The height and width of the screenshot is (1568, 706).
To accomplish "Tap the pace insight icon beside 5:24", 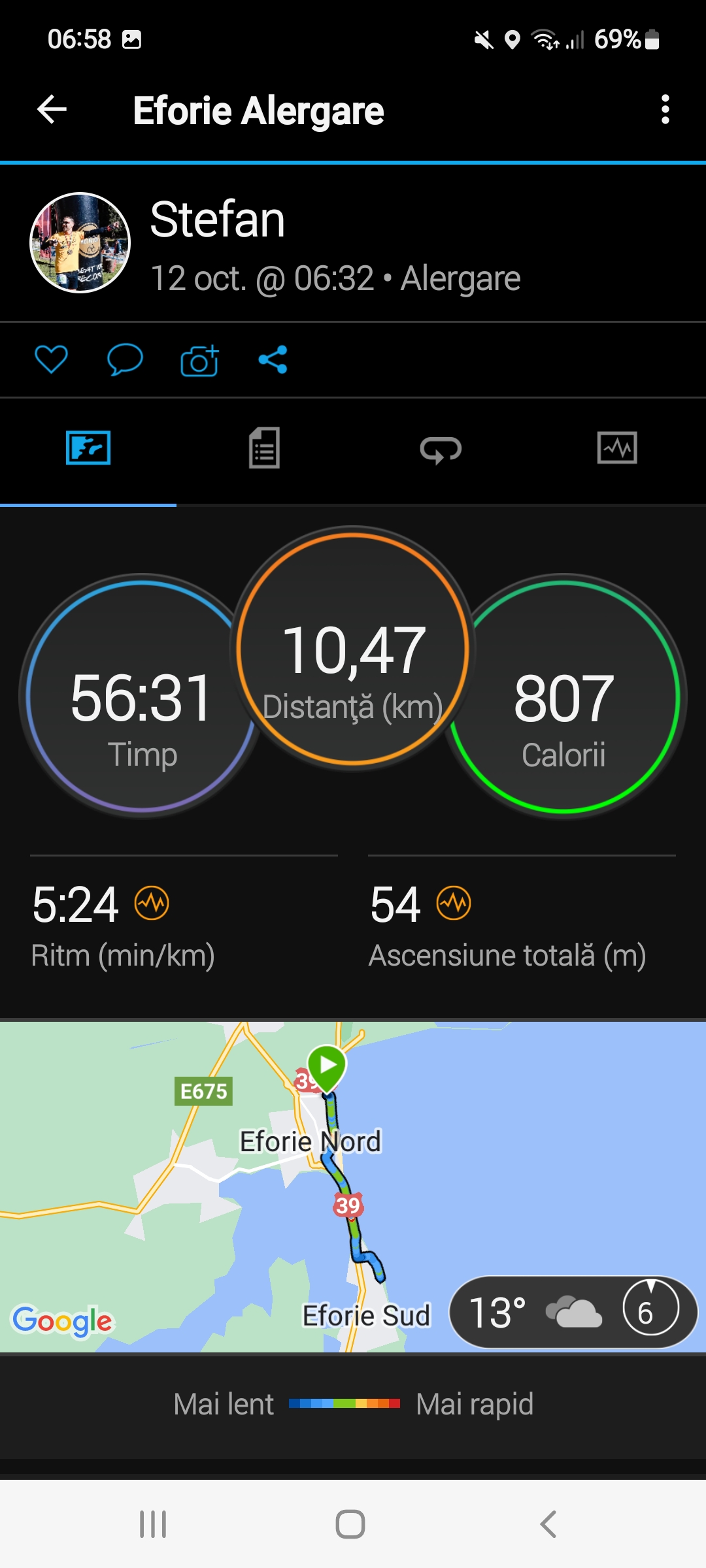I will [152, 904].
